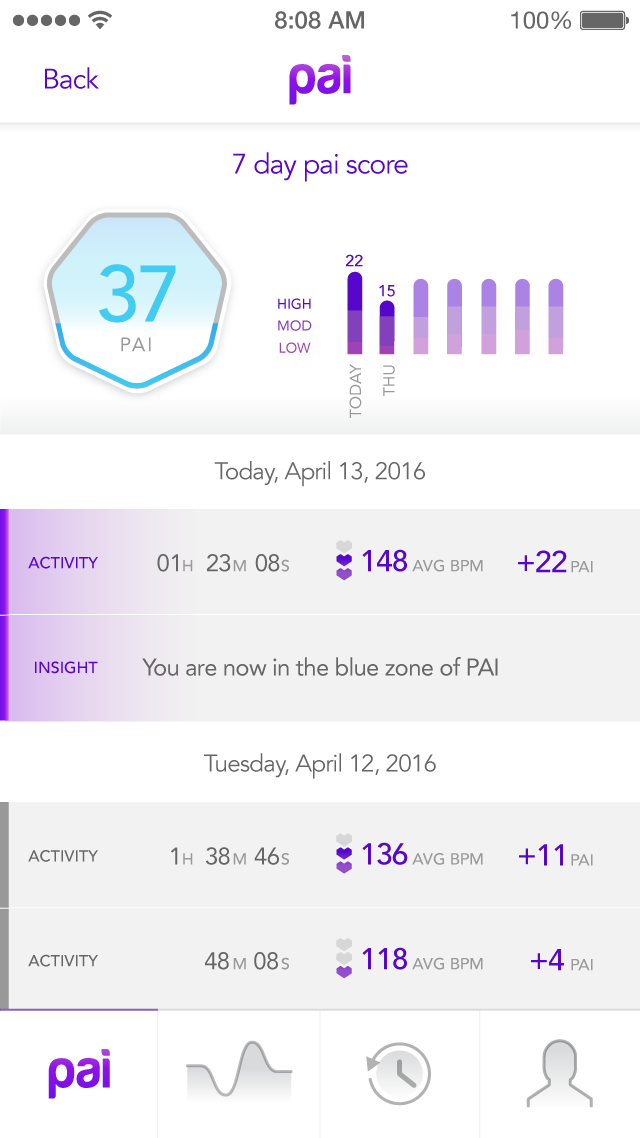Open the blue zone insight row
Viewport: 640px width, 1138px height.
[x=320, y=668]
